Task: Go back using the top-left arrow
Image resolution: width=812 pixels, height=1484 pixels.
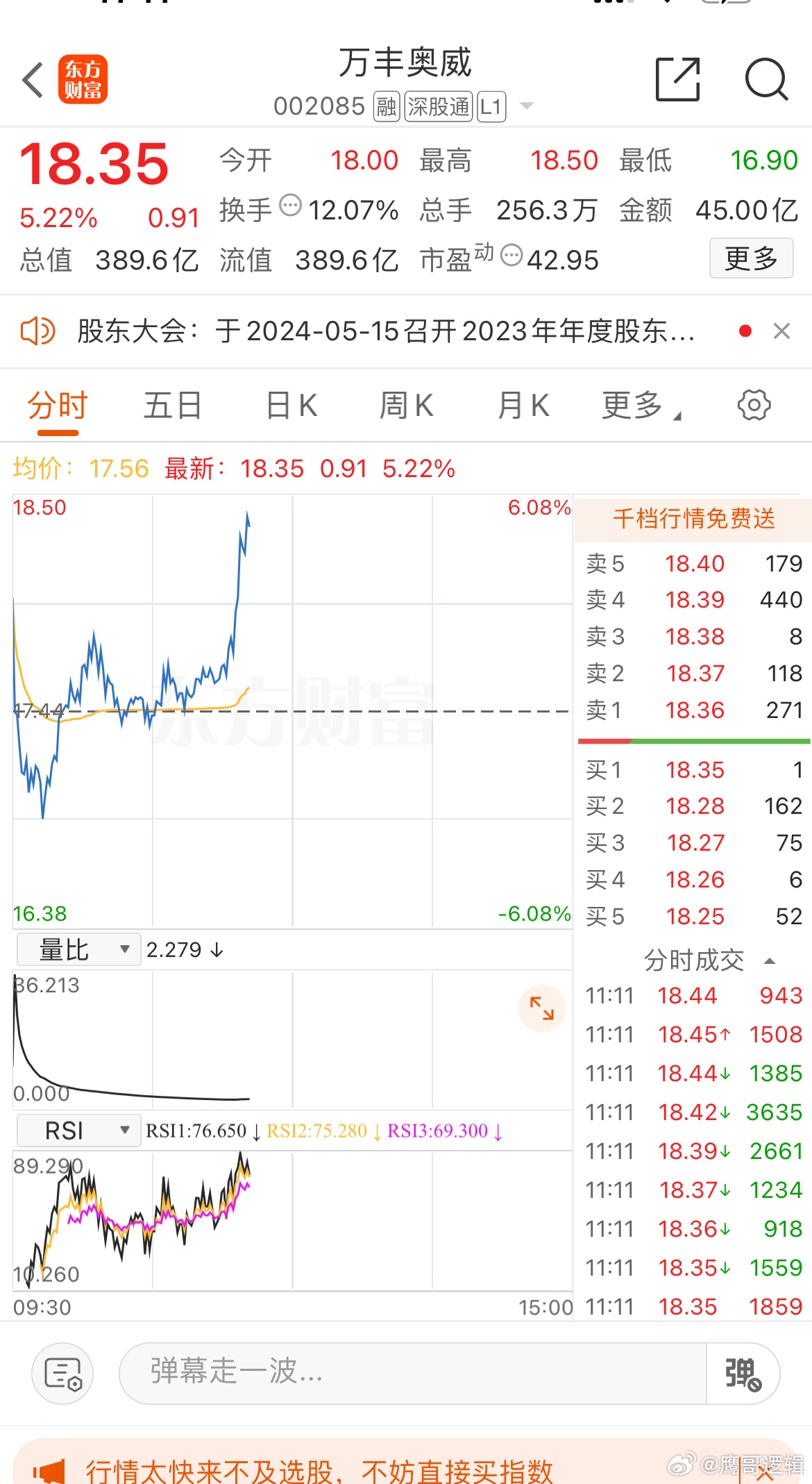Action: (x=33, y=80)
